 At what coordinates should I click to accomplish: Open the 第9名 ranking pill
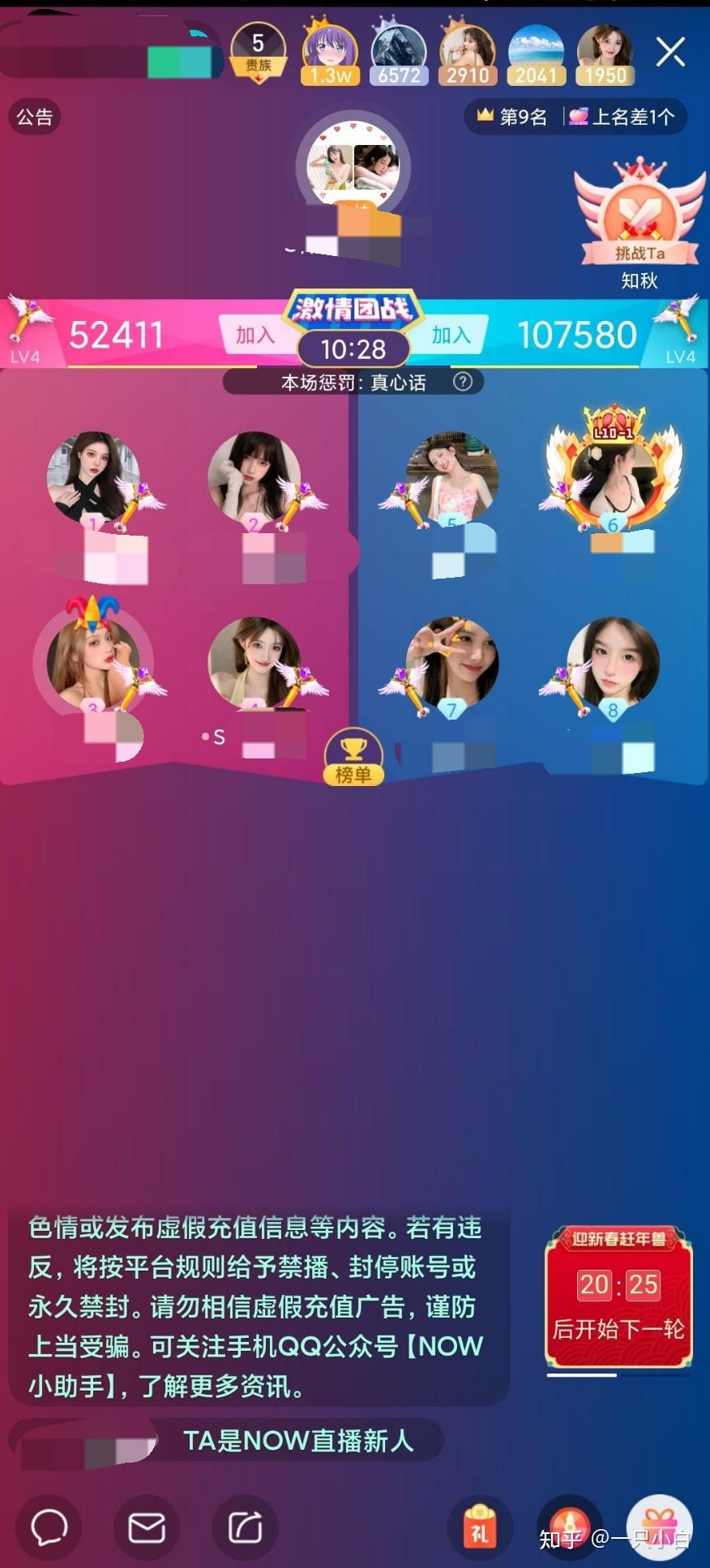[513, 117]
